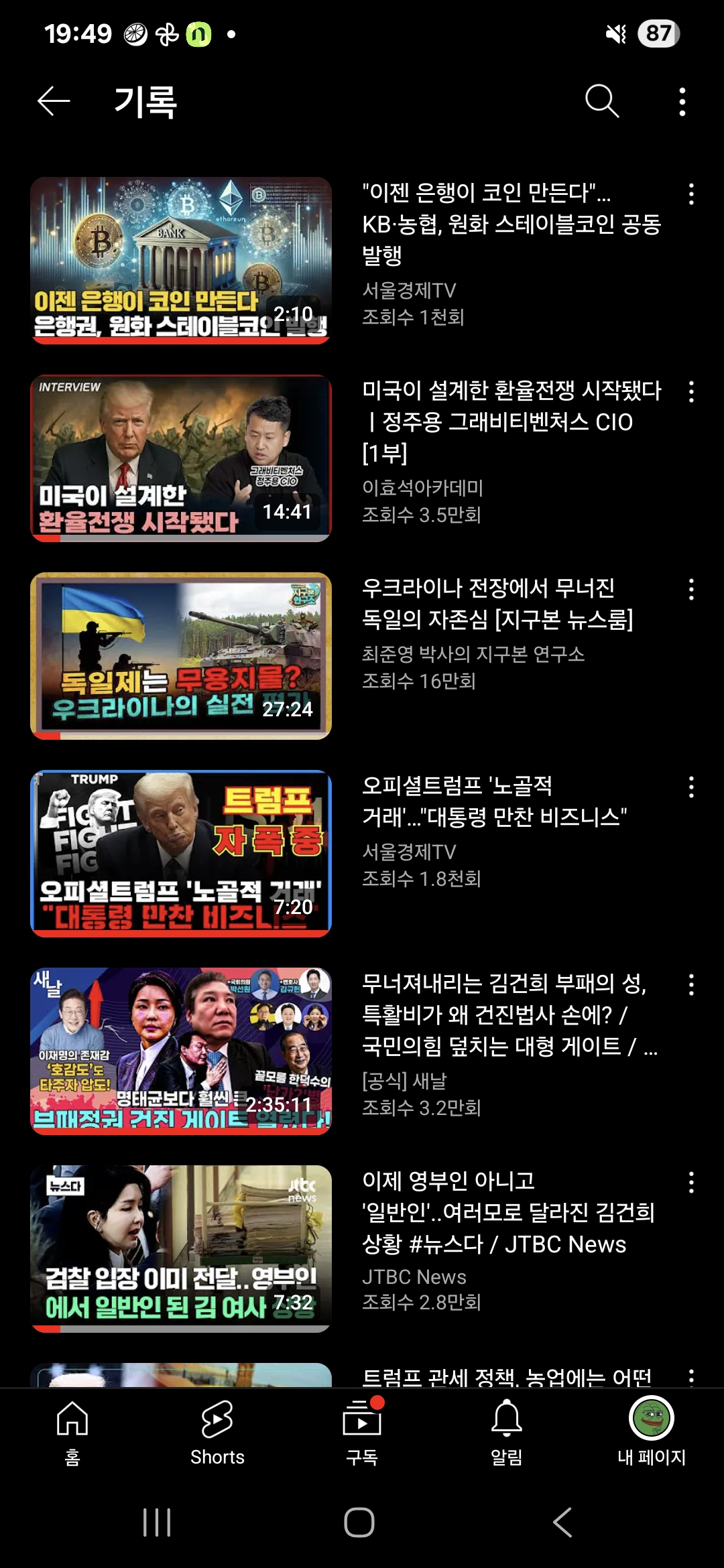
Task: Go back from the 기록 screen
Action: point(54,102)
